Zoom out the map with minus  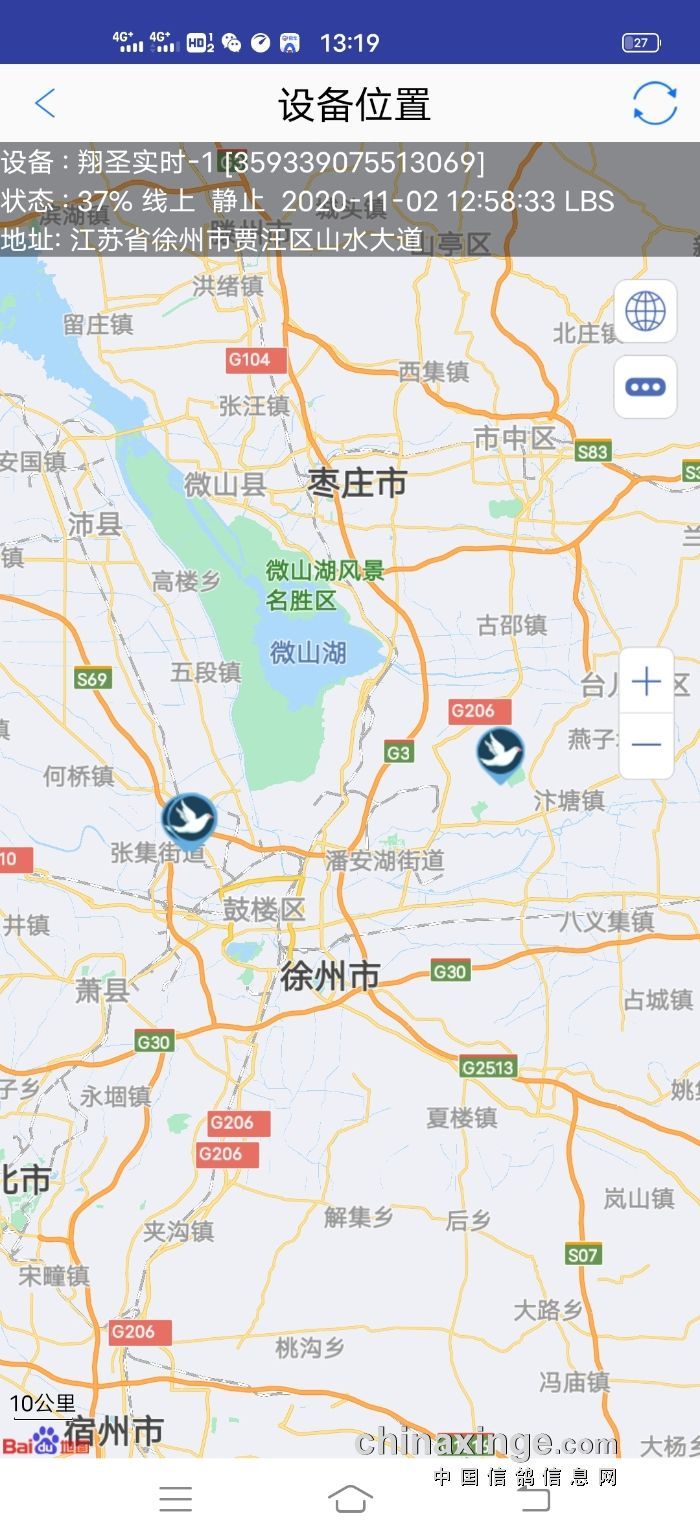(x=647, y=745)
